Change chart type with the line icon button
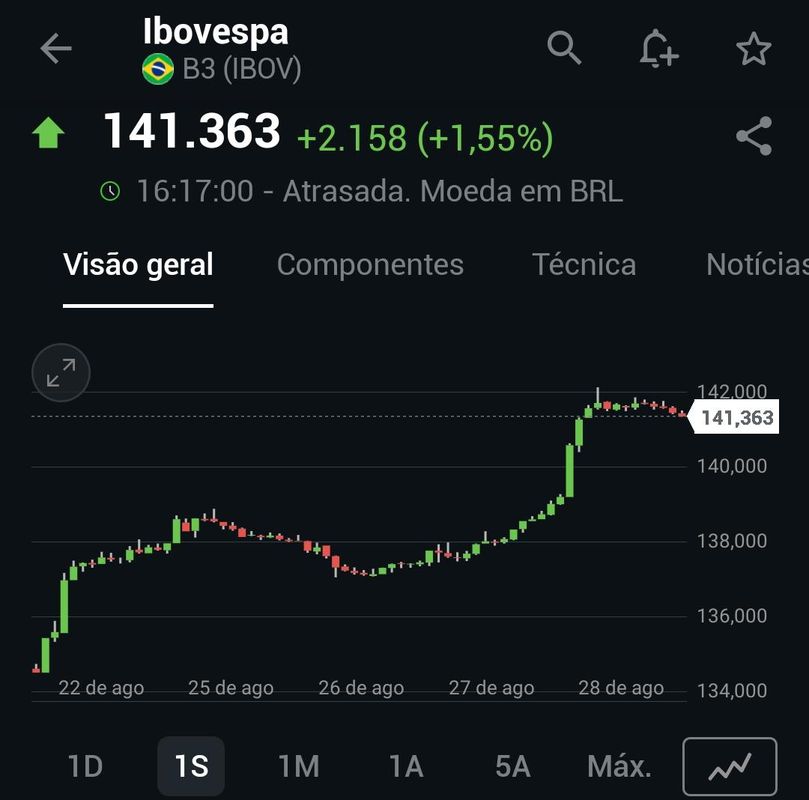Viewport: 809px width, 800px height. pos(729,767)
